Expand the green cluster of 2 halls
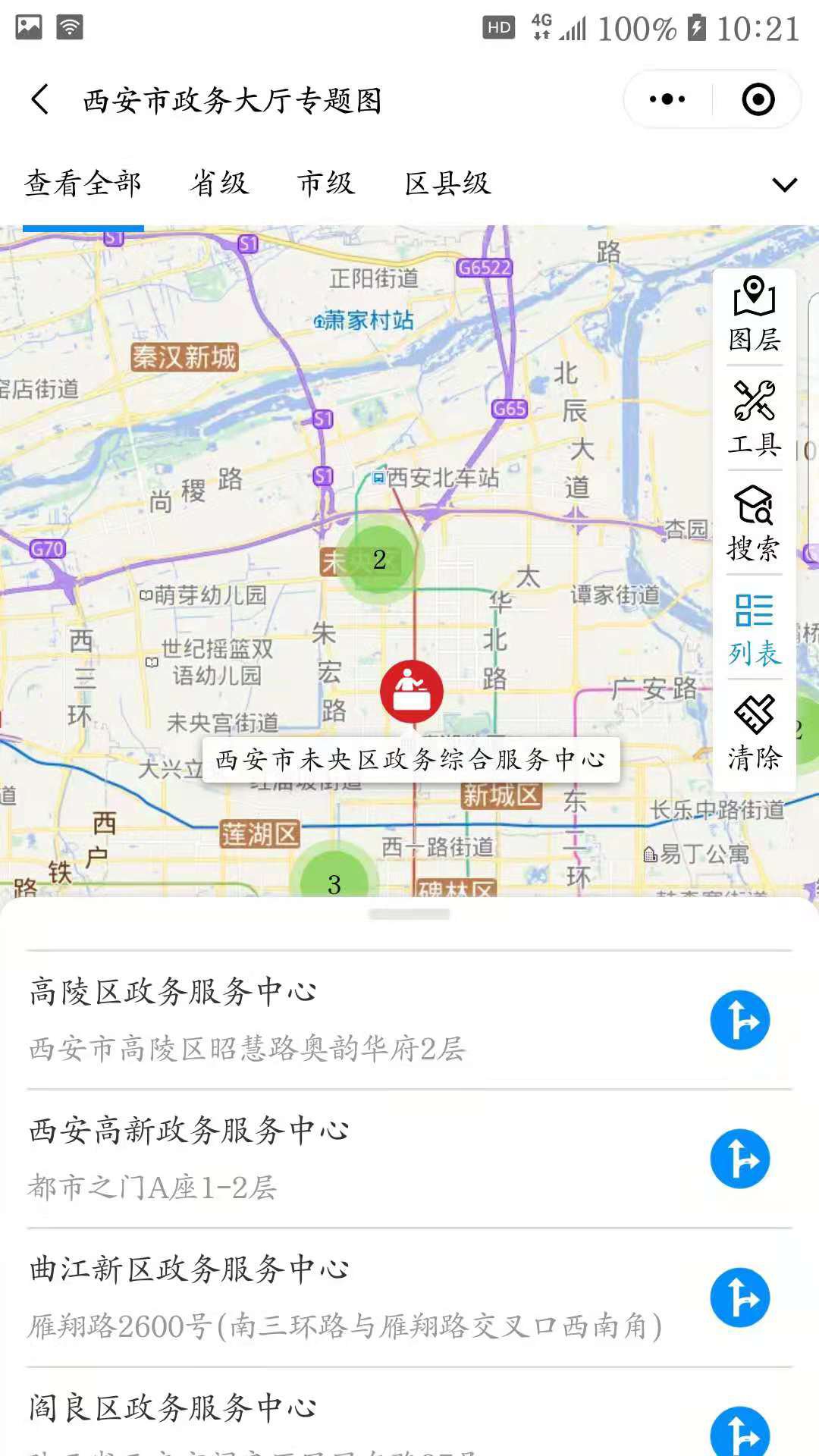This screenshot has height=1456, width=819. tap(379, 560)
